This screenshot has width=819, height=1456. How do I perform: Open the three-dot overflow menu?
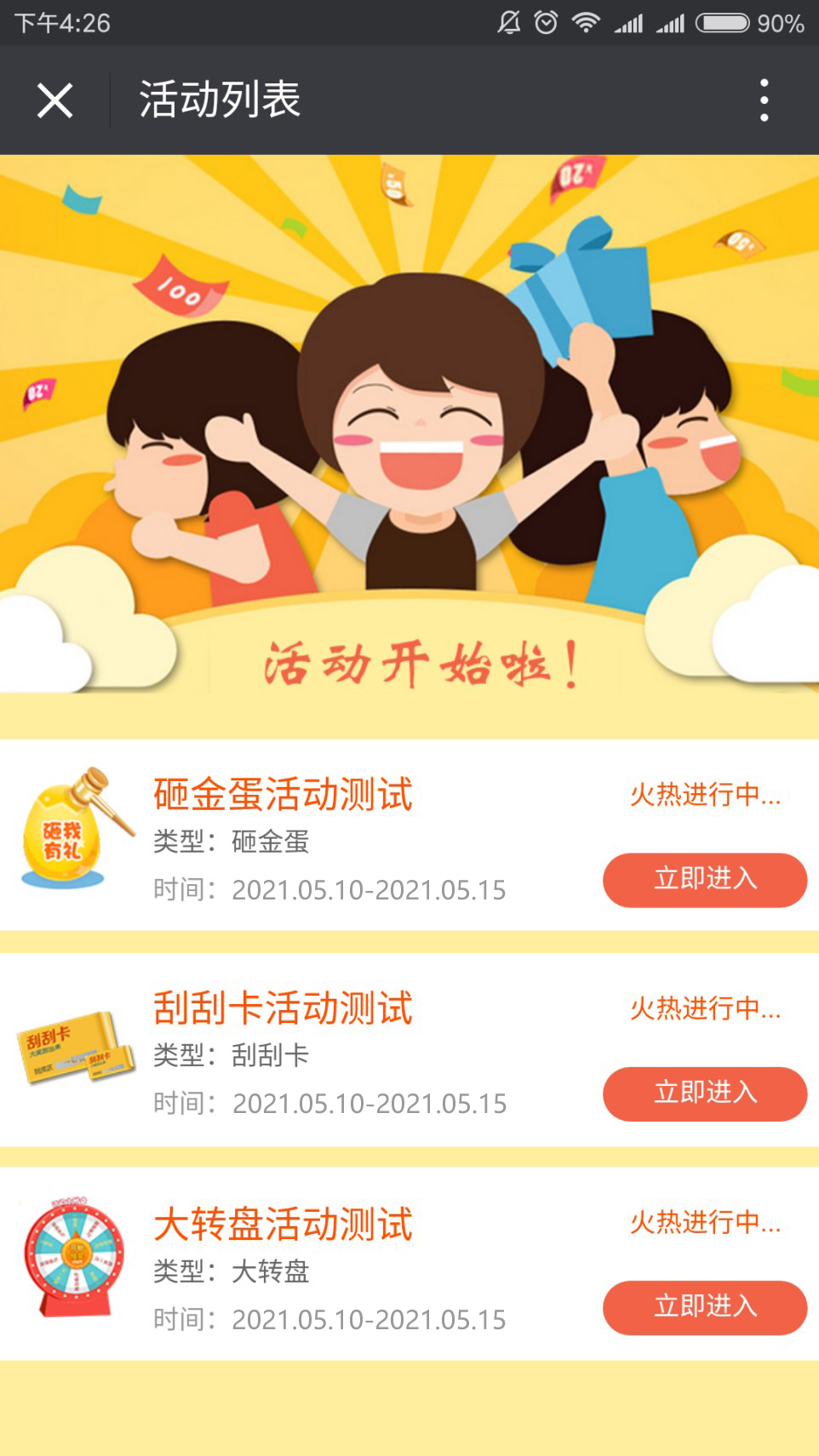click(x=764, y=100)
